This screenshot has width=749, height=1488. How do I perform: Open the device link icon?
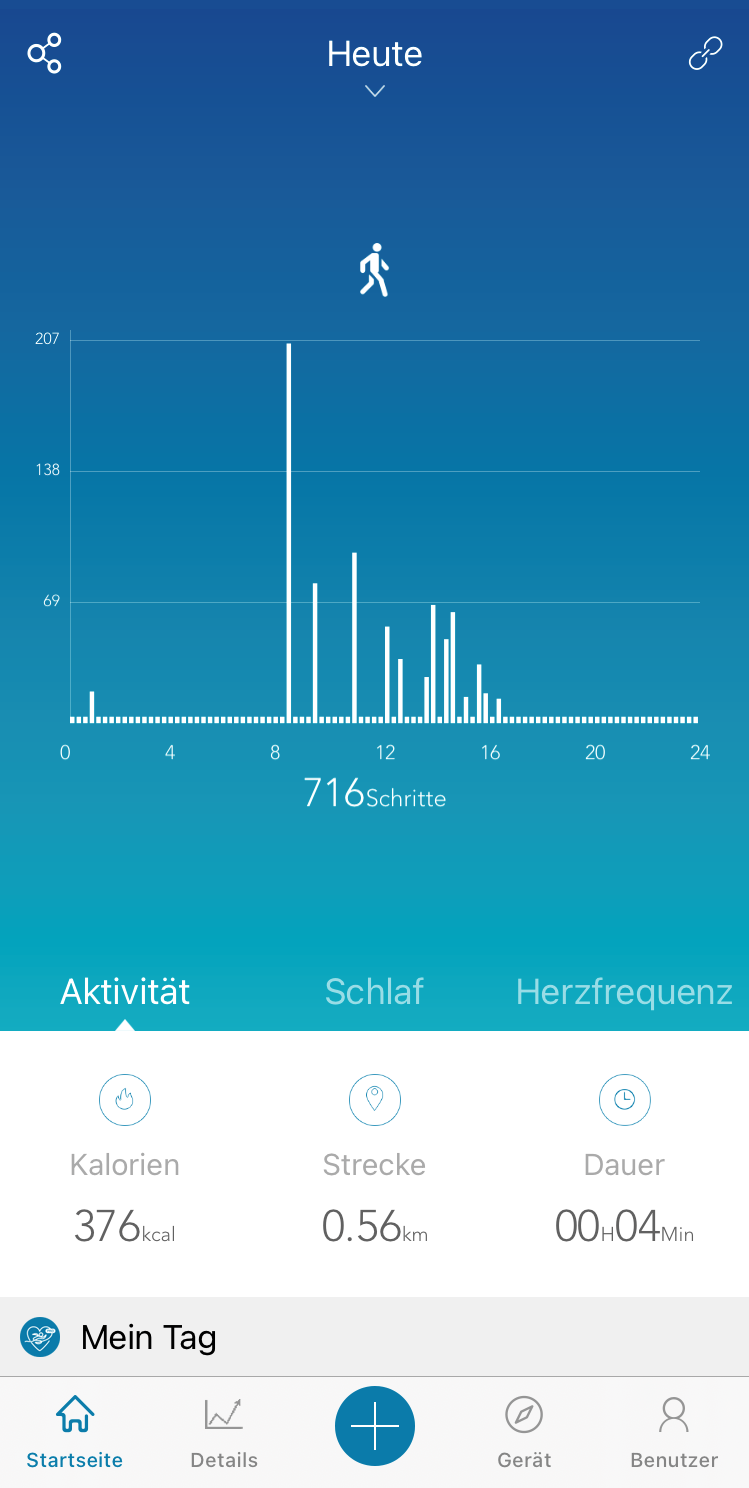click(705, 54)
